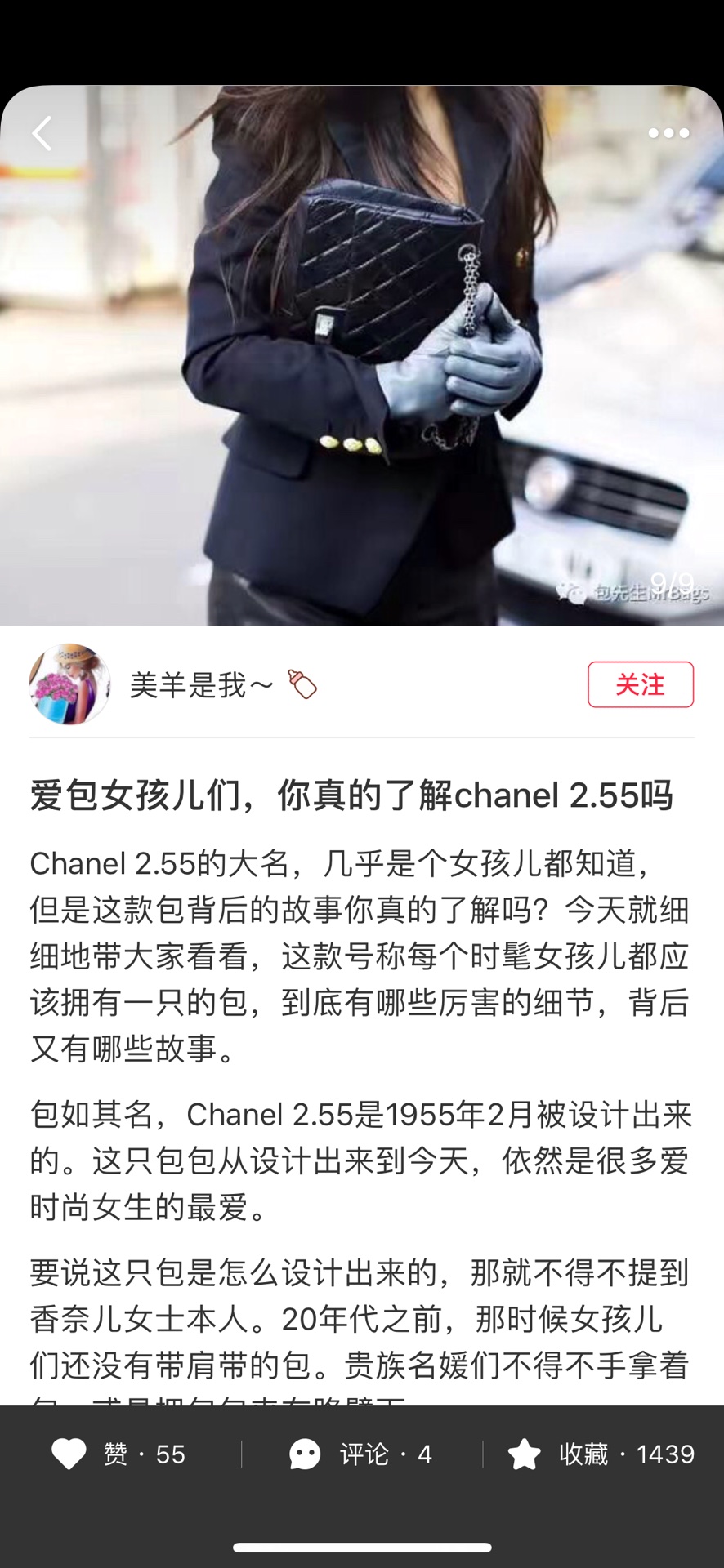
Task: Open the 评论 comments section
Action: pos(360,1454)
